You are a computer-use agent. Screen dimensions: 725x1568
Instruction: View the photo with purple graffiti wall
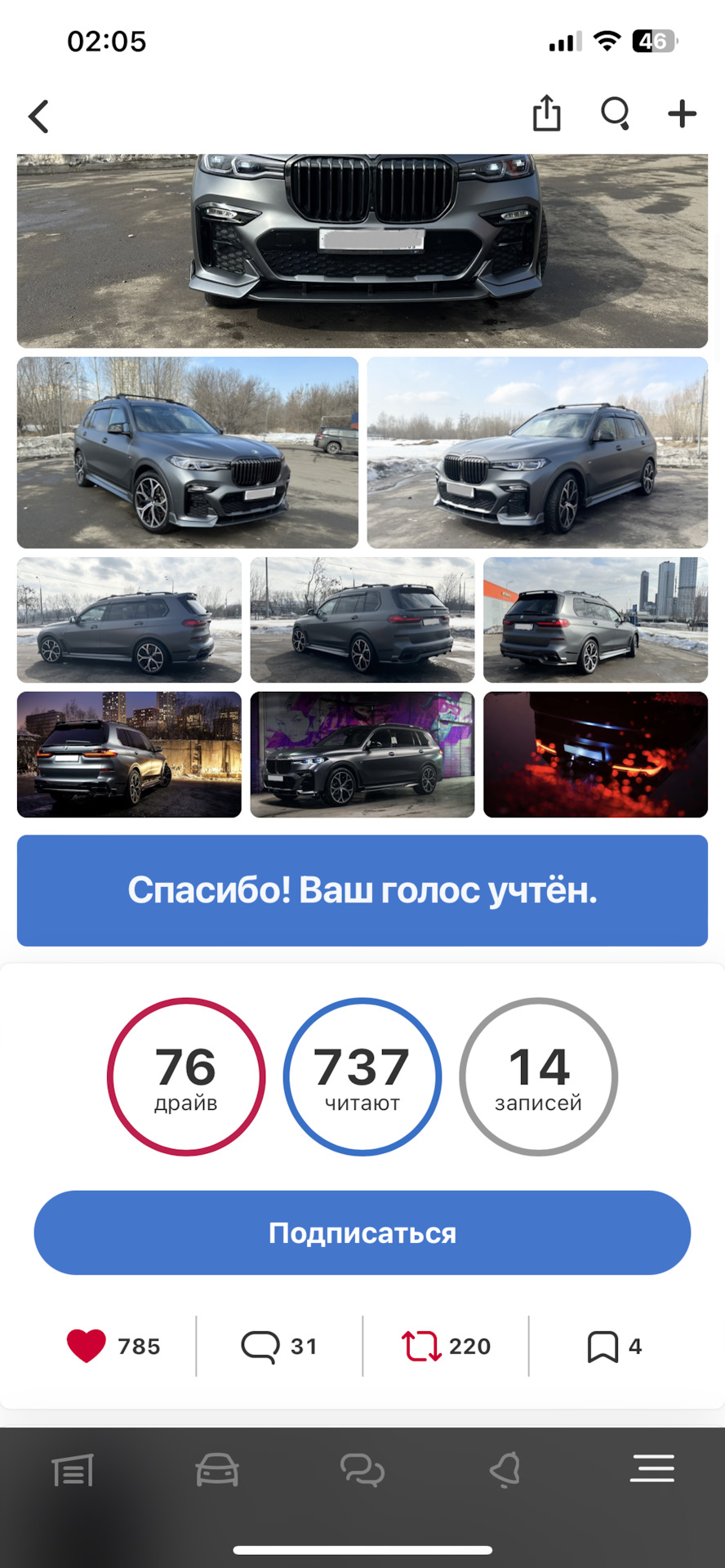362,754
